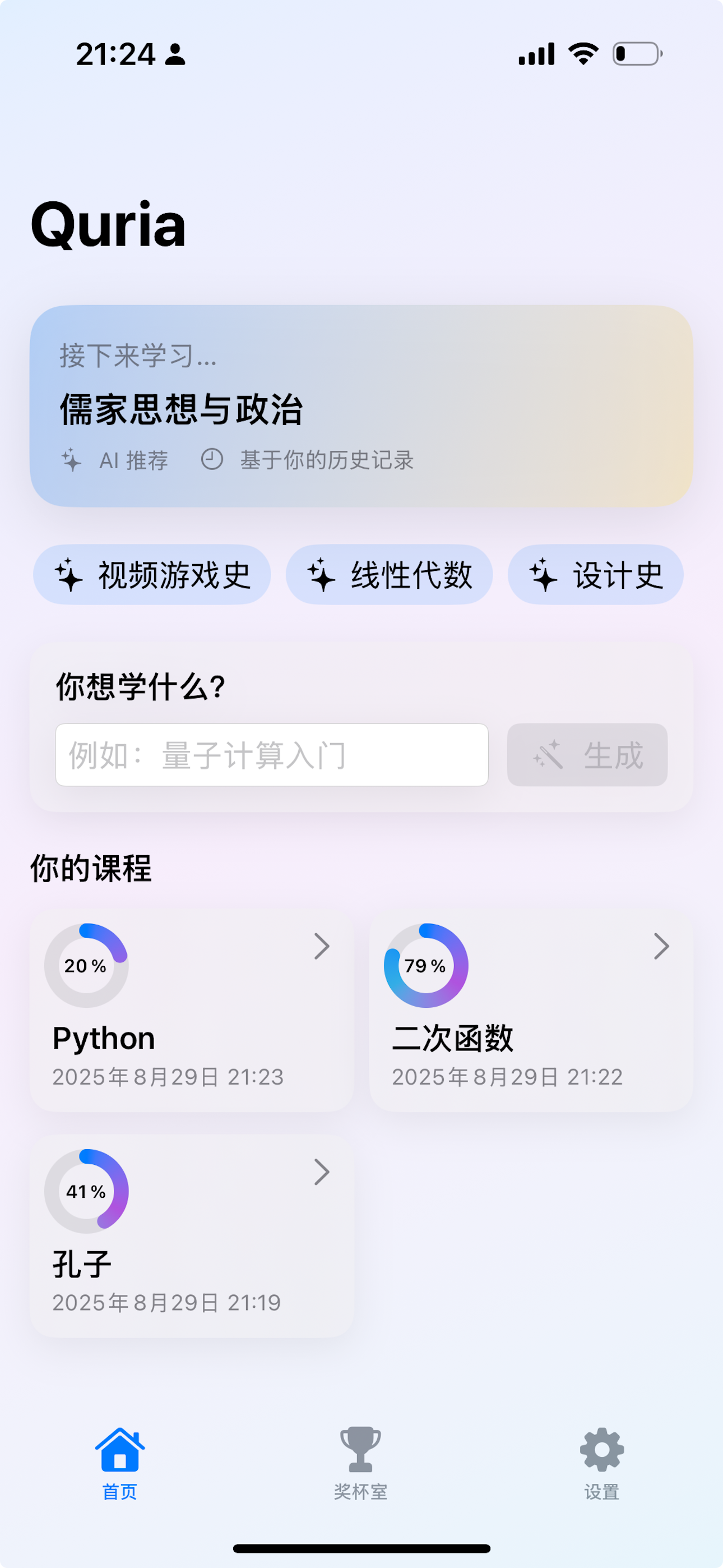Open the 孔子 course card
Screen dimensions: 723x1568
point(192,1235)
